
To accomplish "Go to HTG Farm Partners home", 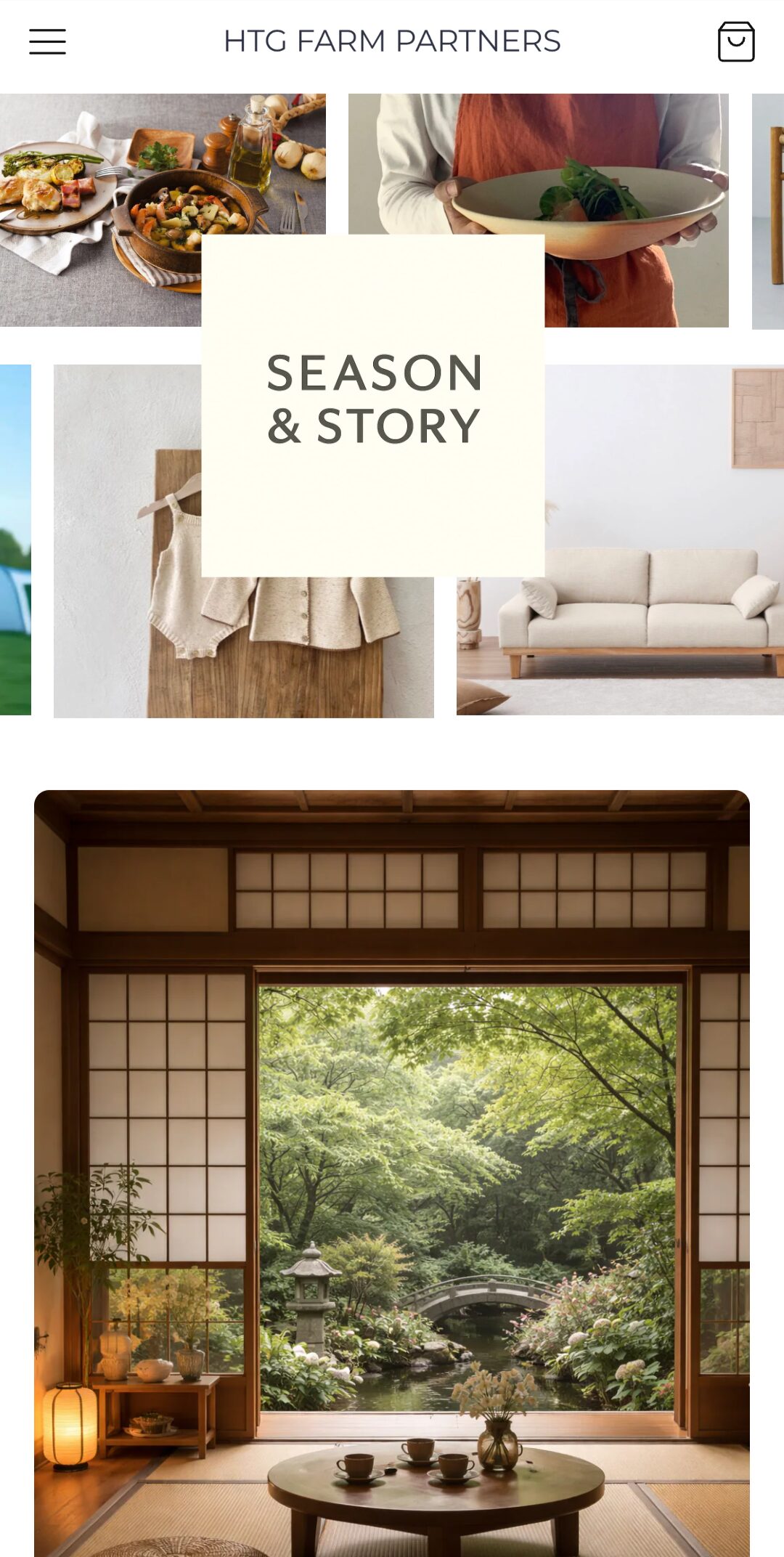I will tap(392, 41).
